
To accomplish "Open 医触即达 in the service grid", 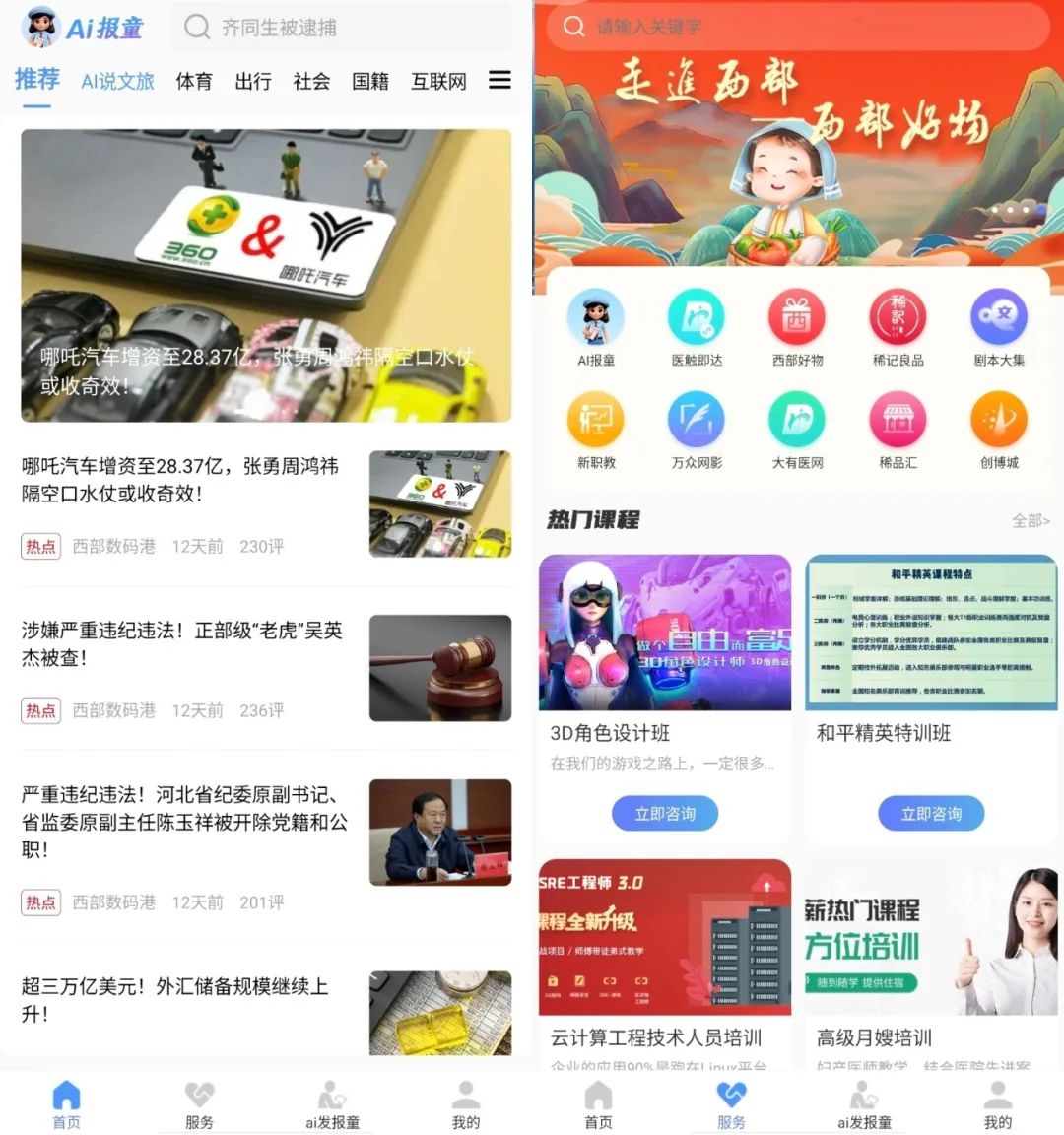I will [697, 328].
